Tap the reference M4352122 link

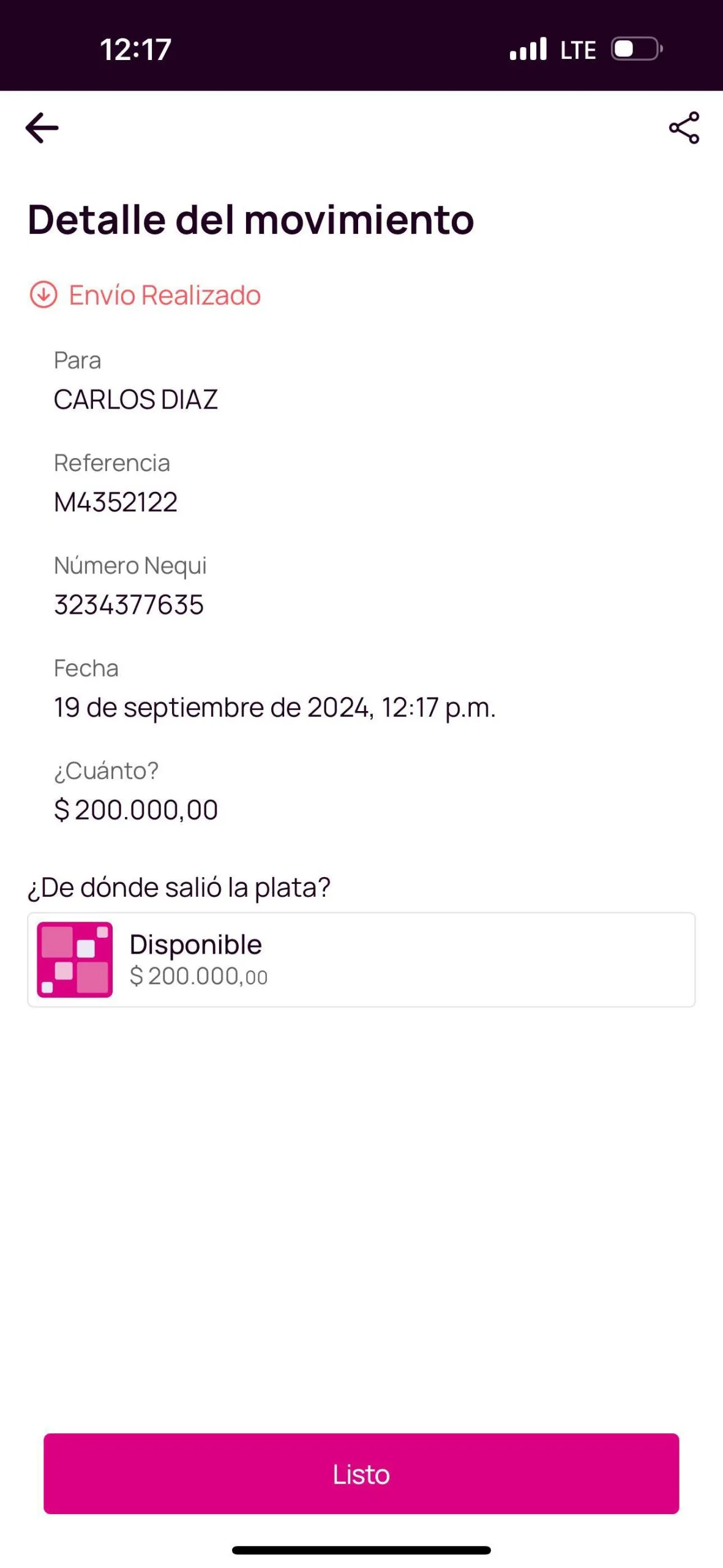[115, 502]
